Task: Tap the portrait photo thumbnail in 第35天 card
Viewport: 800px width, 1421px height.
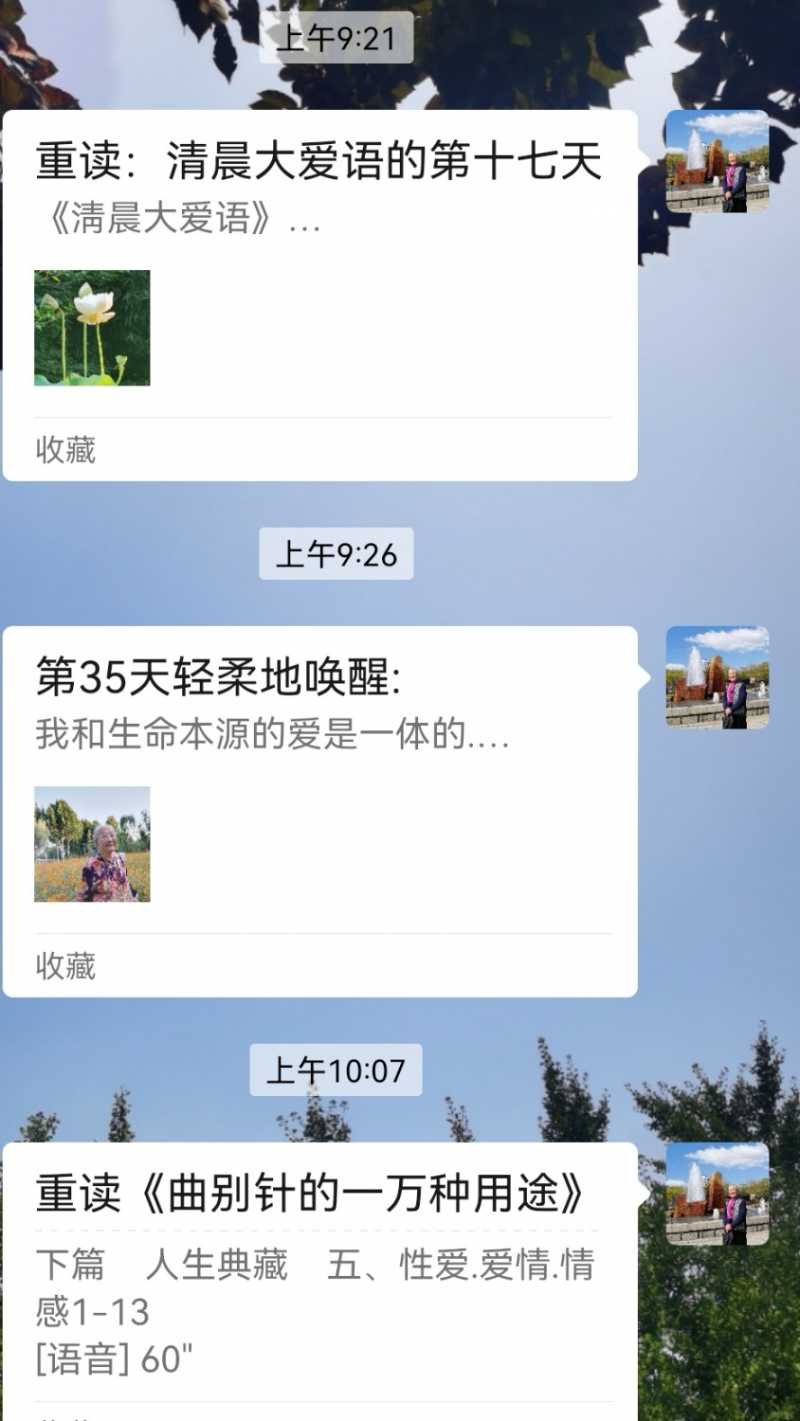Action: coord(92,843)
